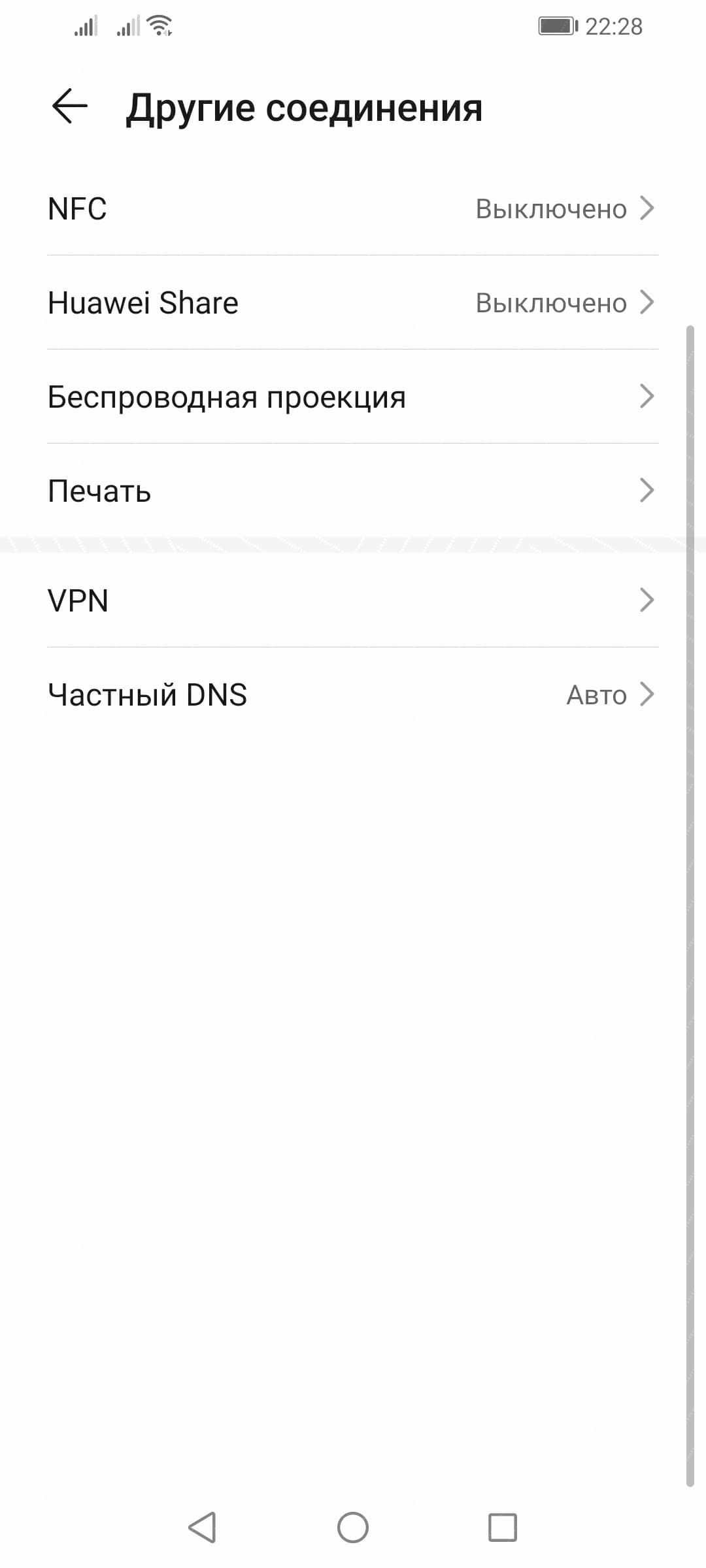Open Huawei Share settings
Screen dimensions: 706x1568
click(x=352, y=303)
